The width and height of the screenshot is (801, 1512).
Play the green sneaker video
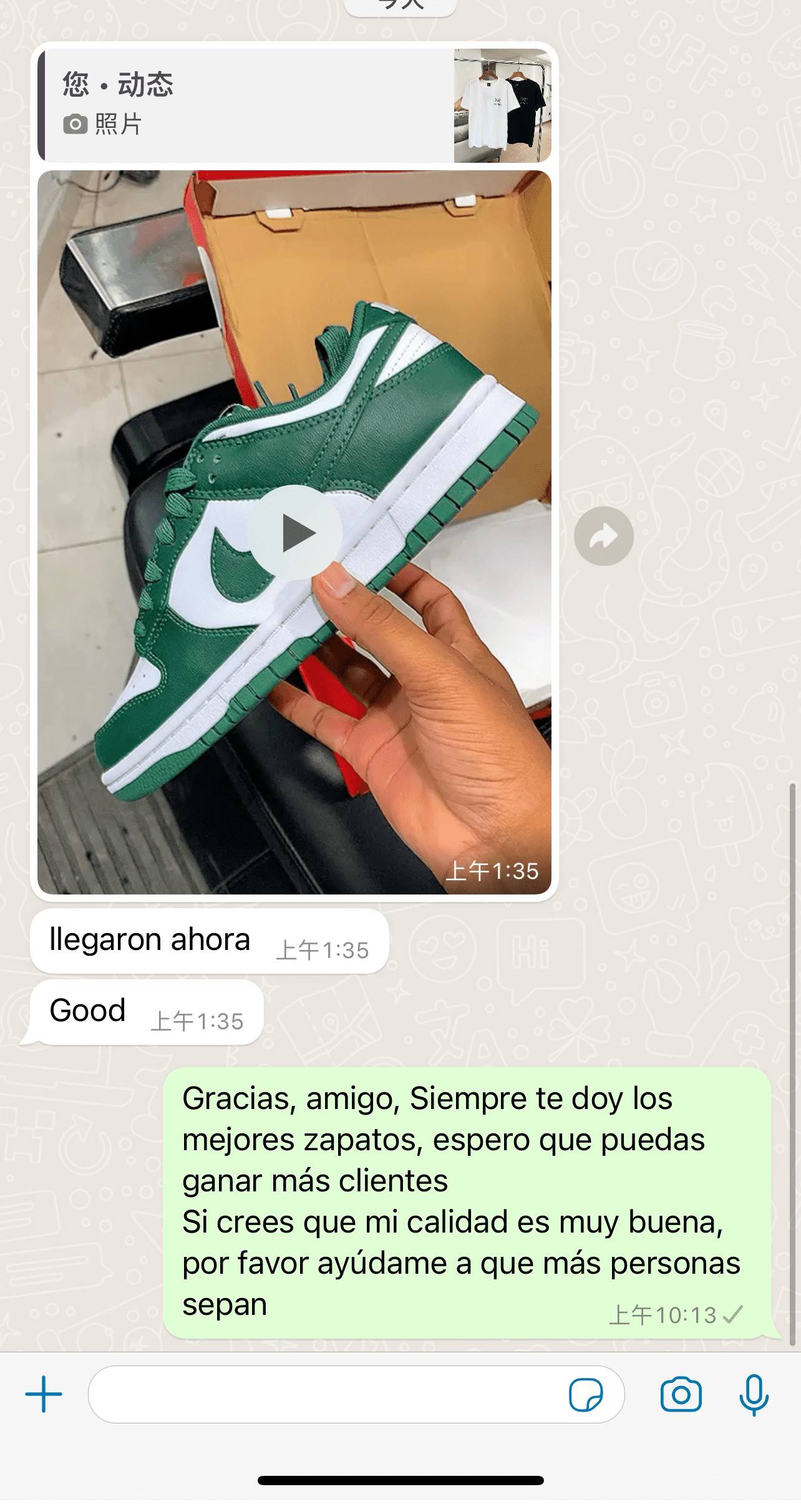pyautogui.click(x=295, y=533)
